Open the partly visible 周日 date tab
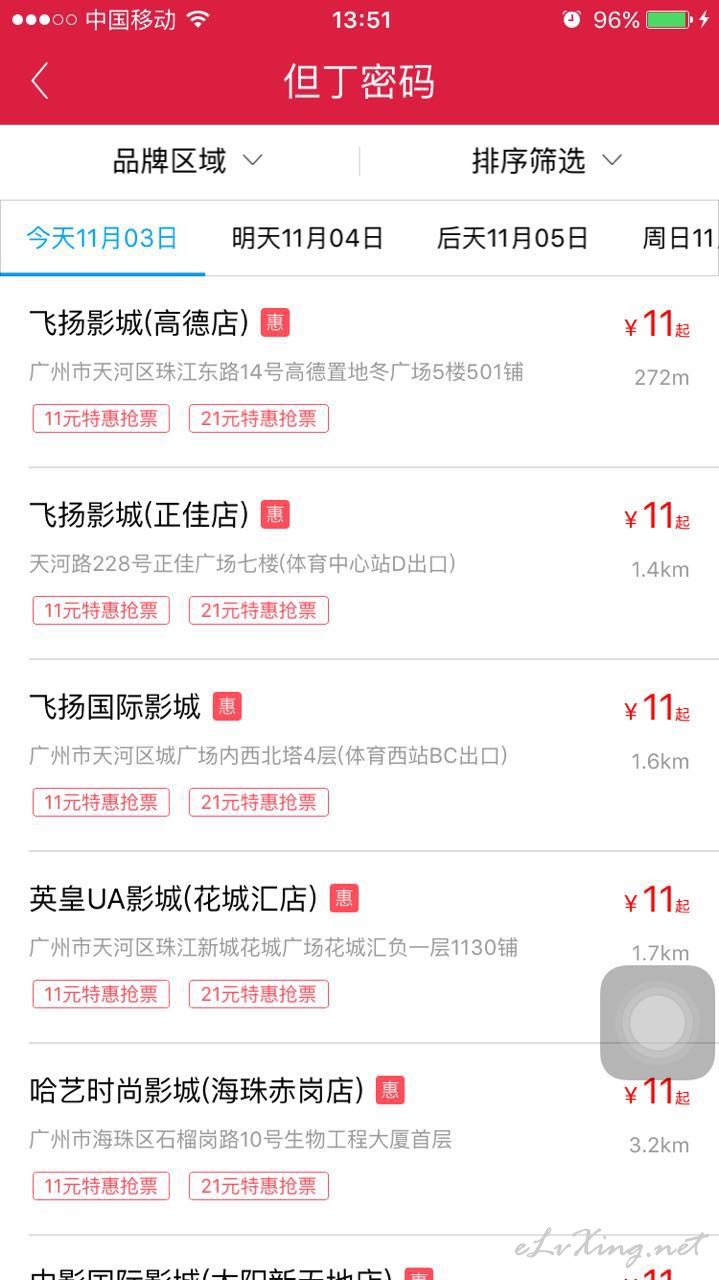The width and height of the screenshot is (719, 1280). (x=679, y=238)
